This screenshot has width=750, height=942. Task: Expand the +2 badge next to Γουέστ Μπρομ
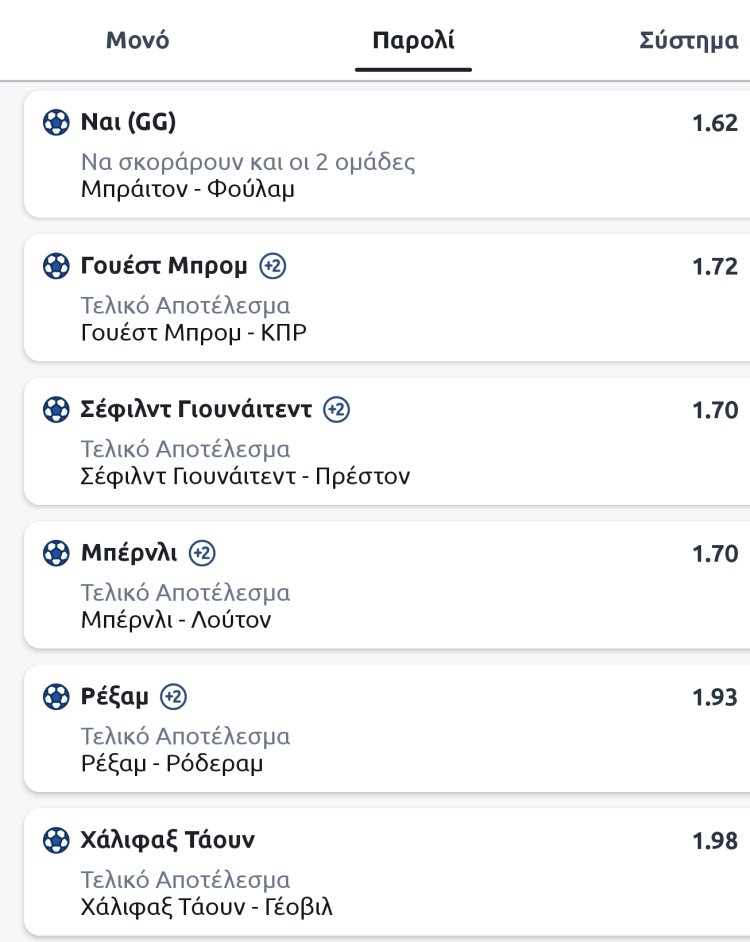point(273,266)
